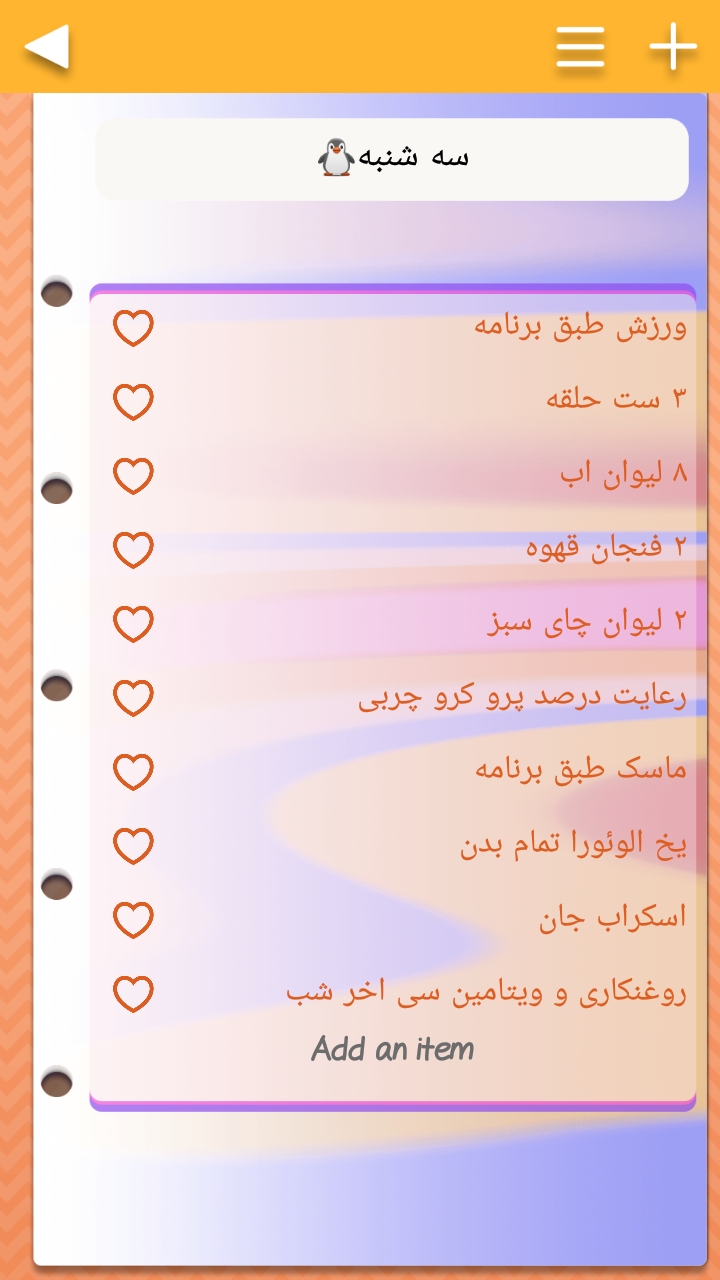This screenshot has height=1280, width=720.
Task: Go back using the white arrow
Action: (x=47, y=46)
